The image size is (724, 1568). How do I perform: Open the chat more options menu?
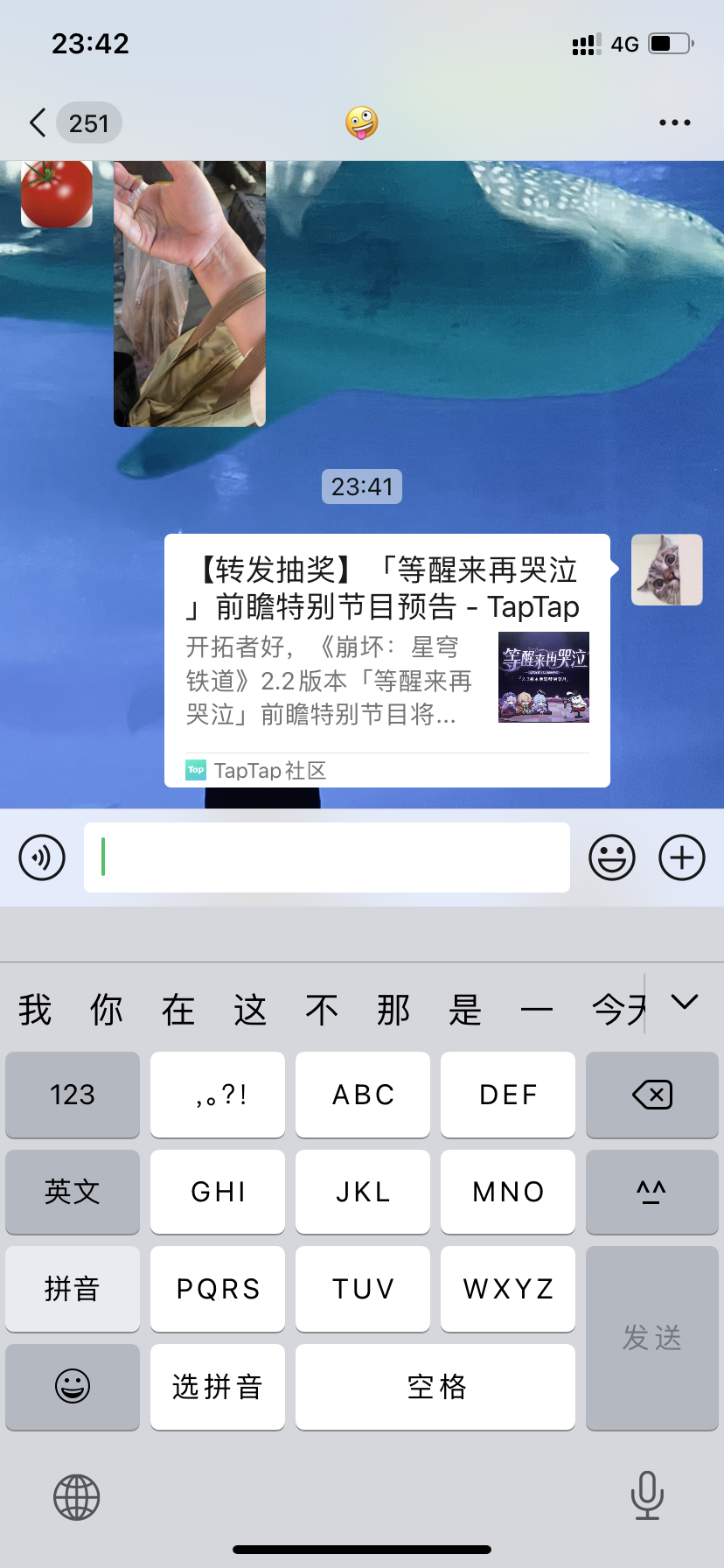tap(673, 122)
